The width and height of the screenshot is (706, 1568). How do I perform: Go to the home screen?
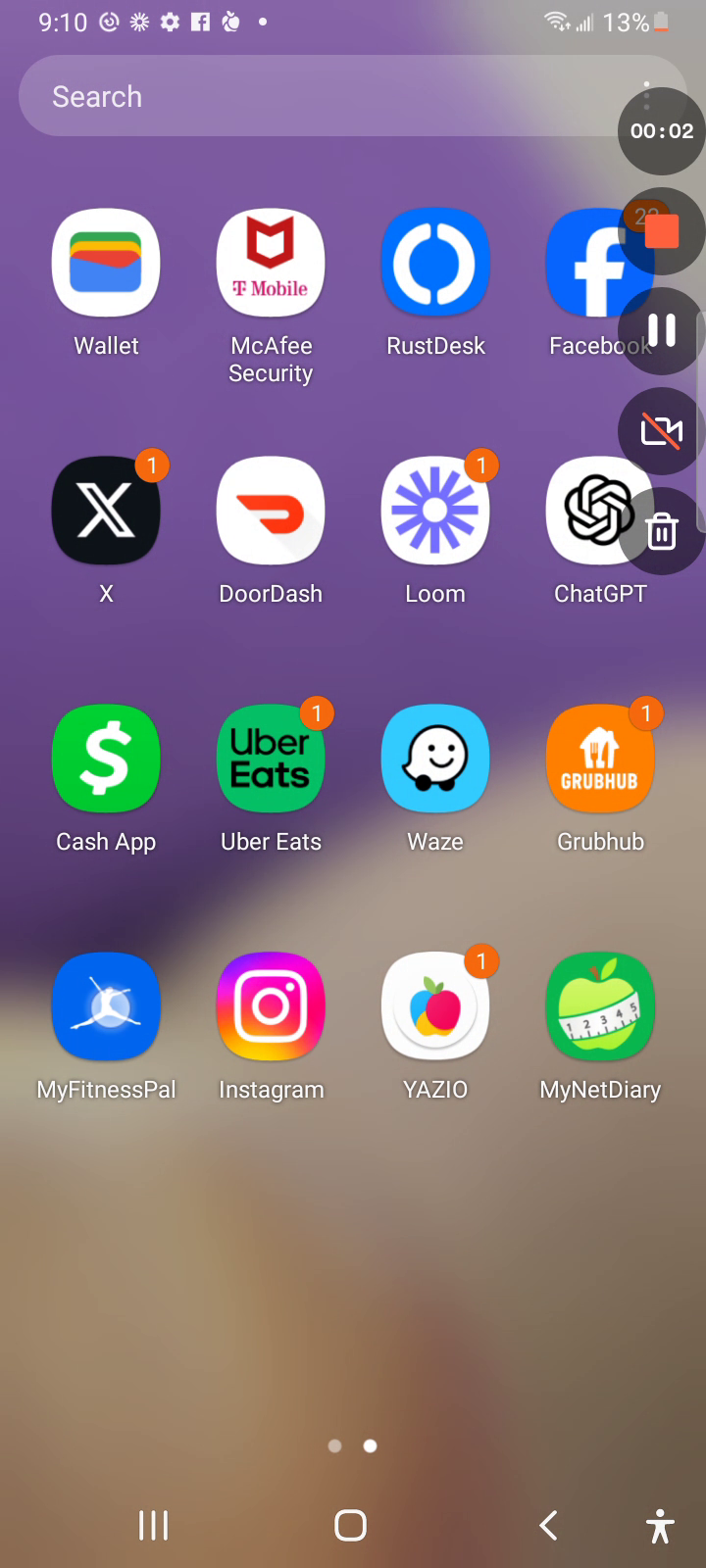coord(350,1525)
